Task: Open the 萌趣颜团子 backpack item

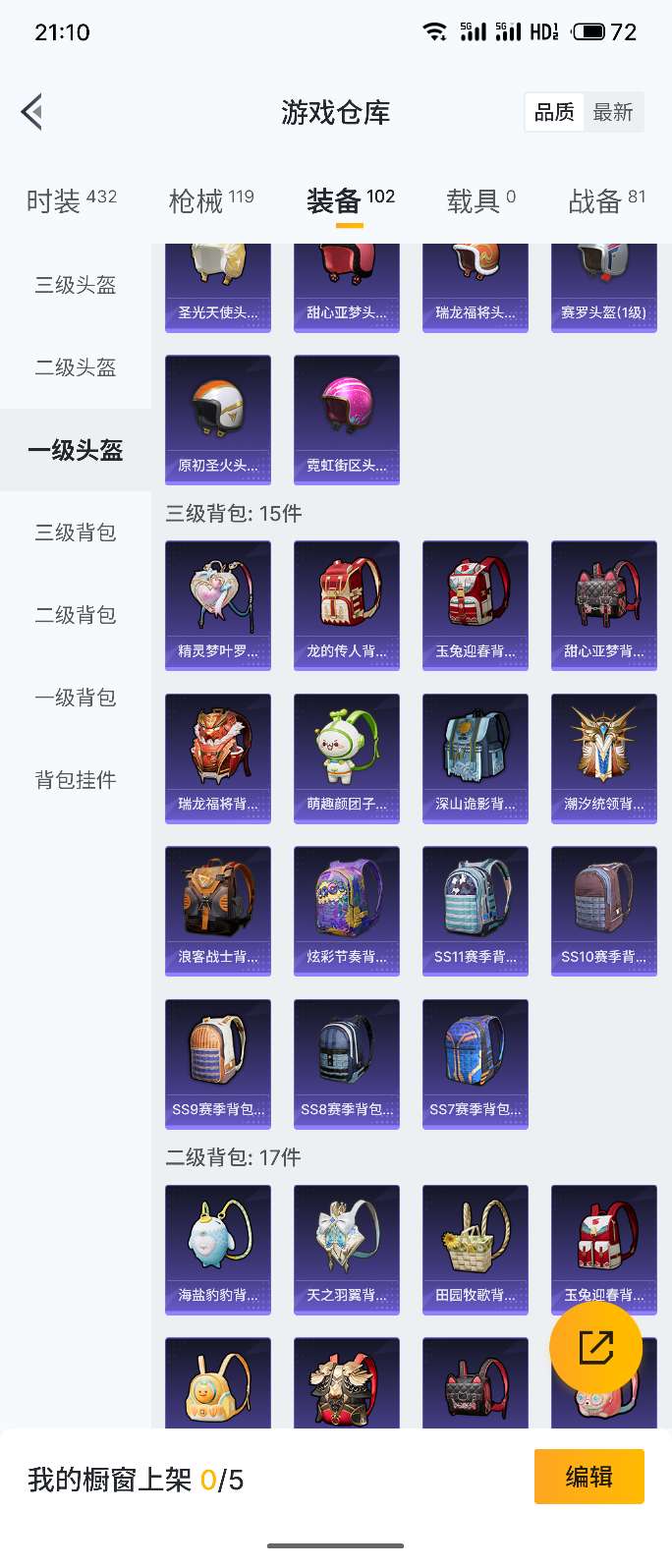Action: [x=347, y=757]
